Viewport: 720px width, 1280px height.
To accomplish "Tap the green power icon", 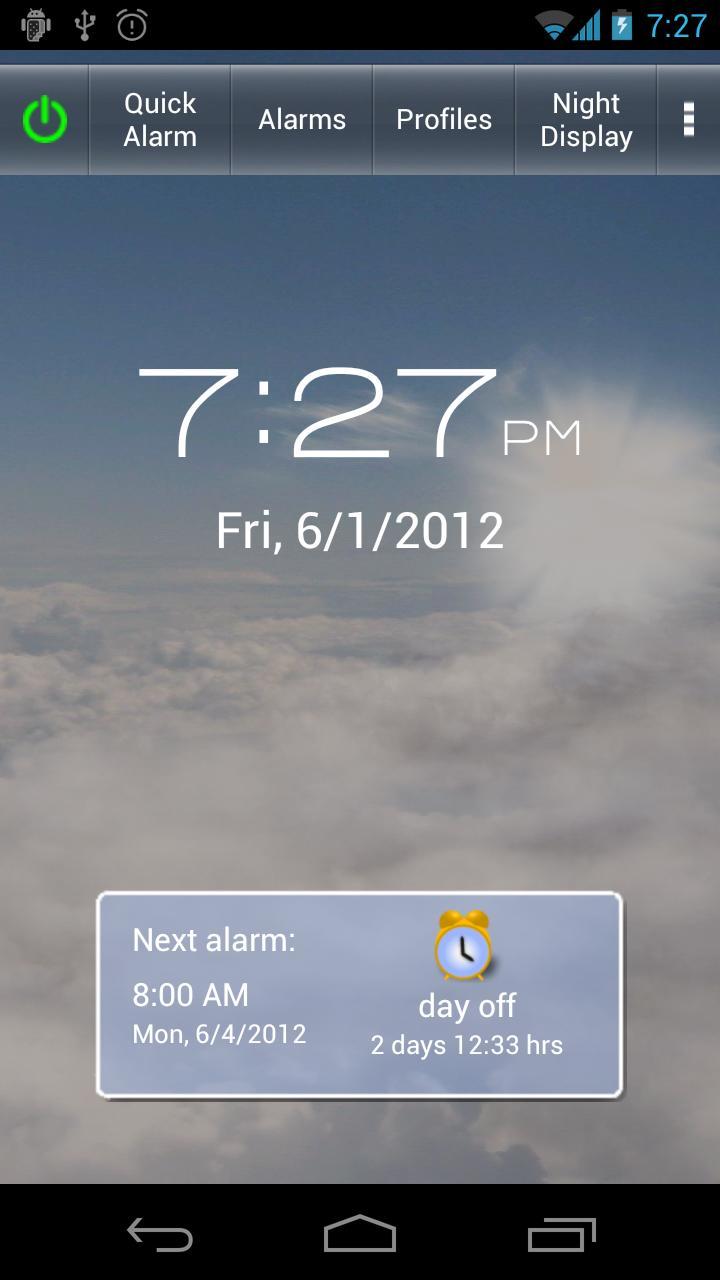I will [x=44, y=120].
